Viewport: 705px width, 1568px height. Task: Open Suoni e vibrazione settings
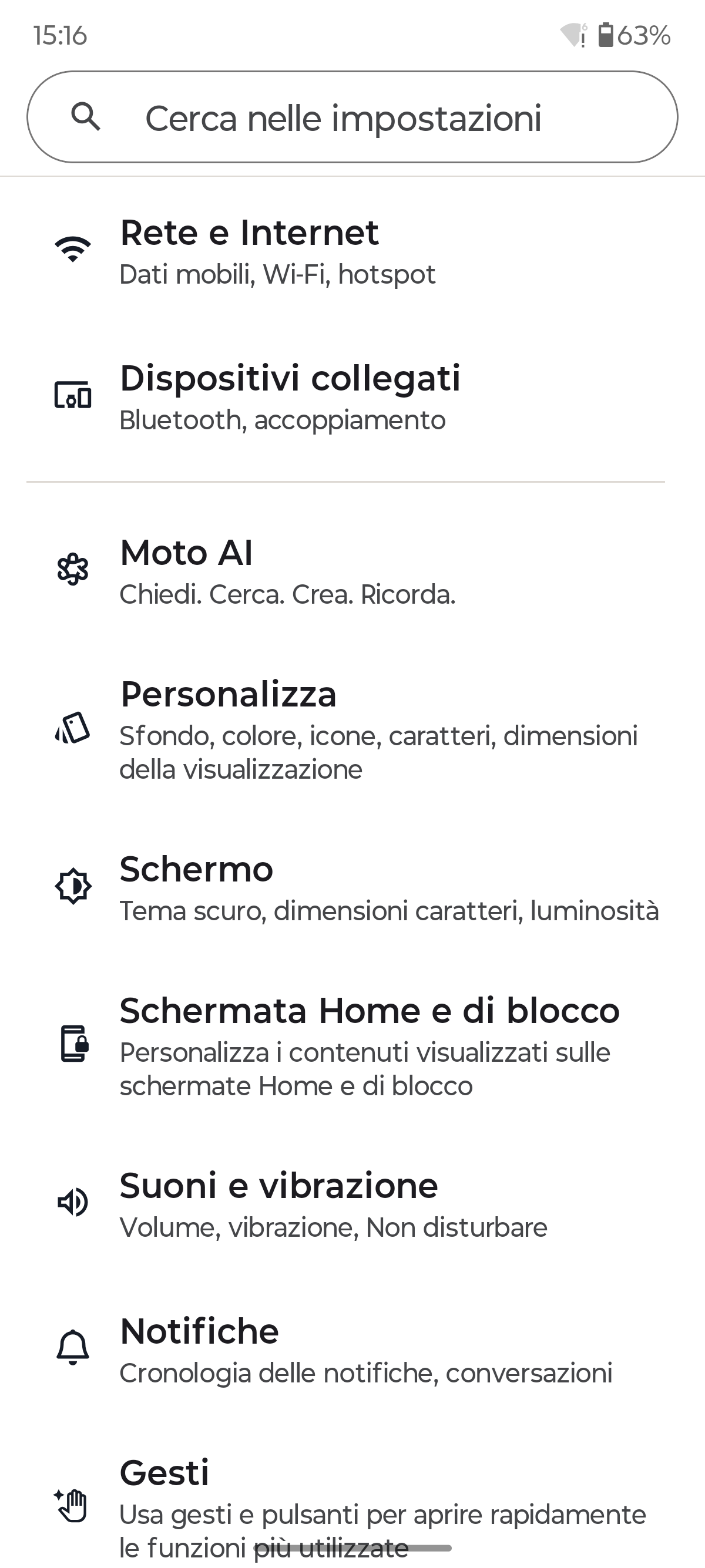[x=352, y=1204]
